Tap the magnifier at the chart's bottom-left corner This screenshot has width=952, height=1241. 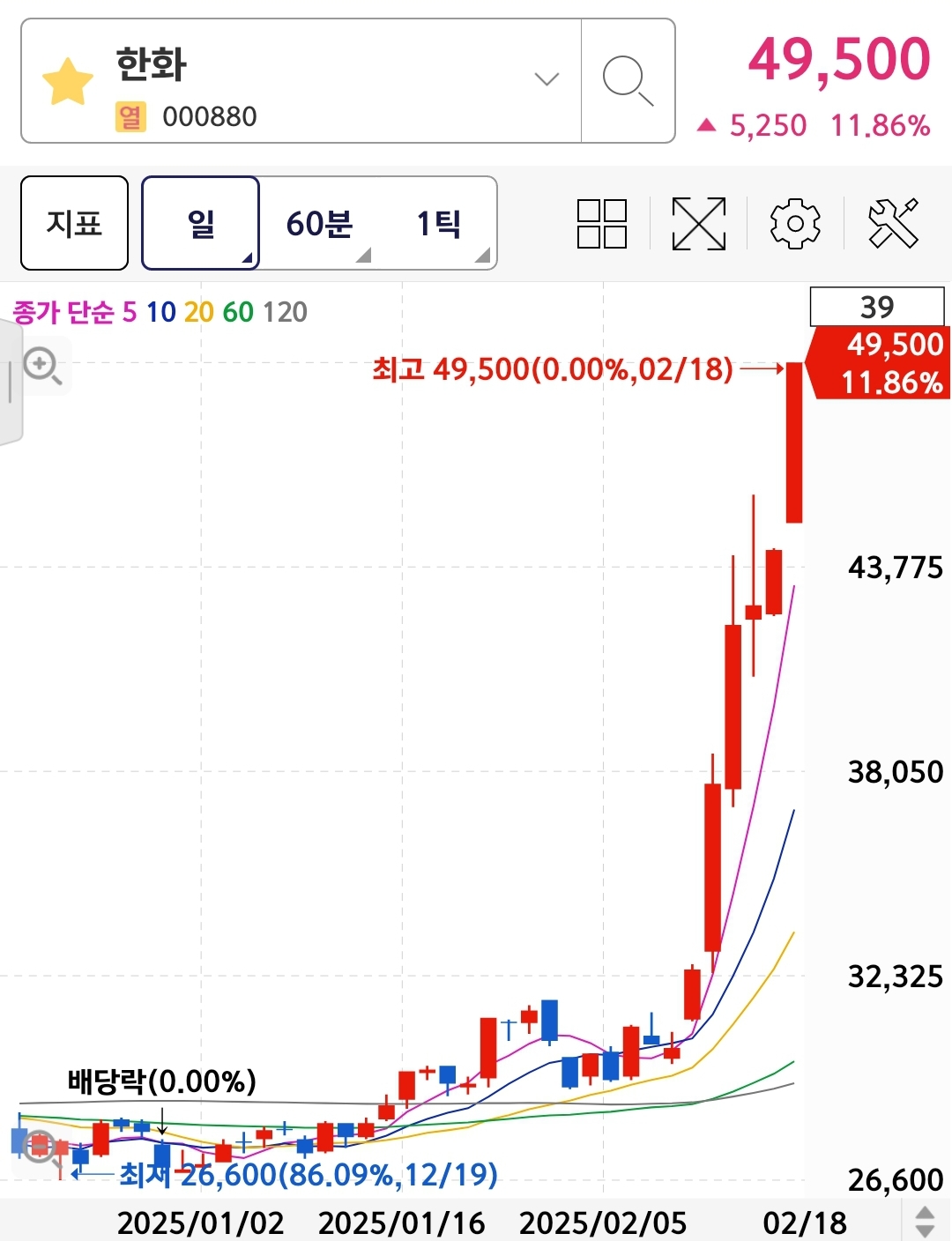tap(40, 1146)
